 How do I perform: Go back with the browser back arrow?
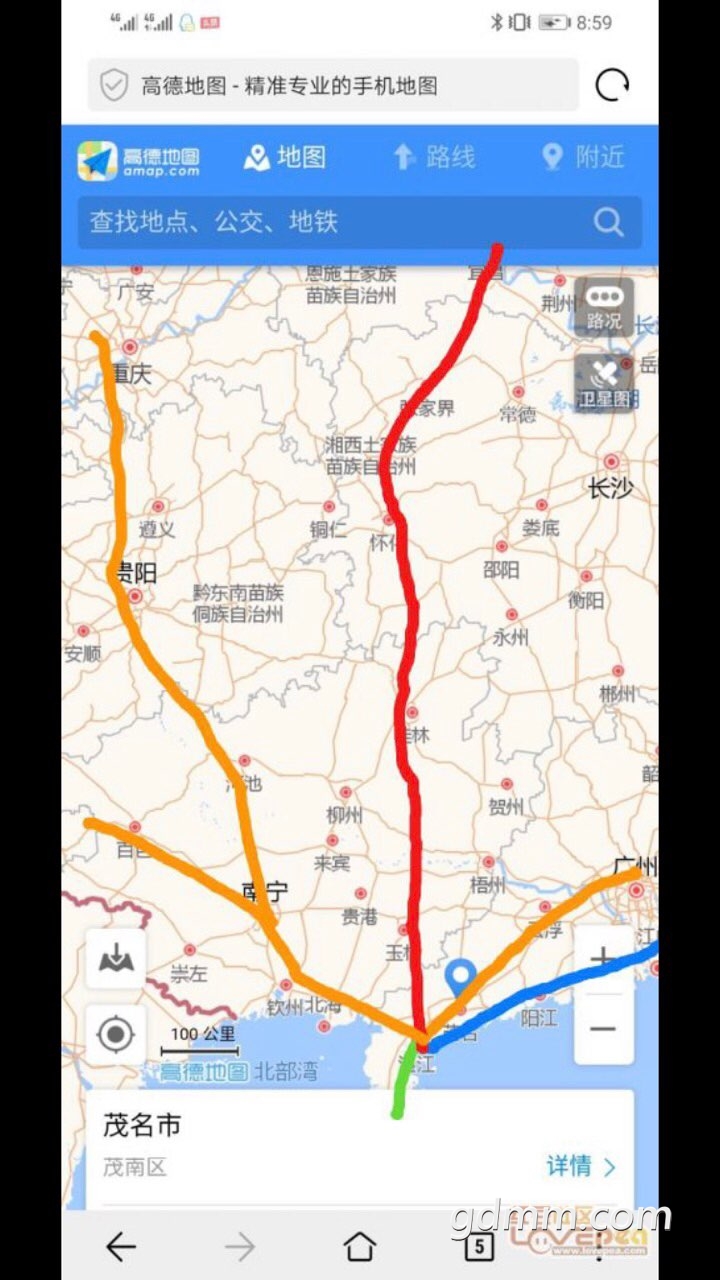[122, 1246]
